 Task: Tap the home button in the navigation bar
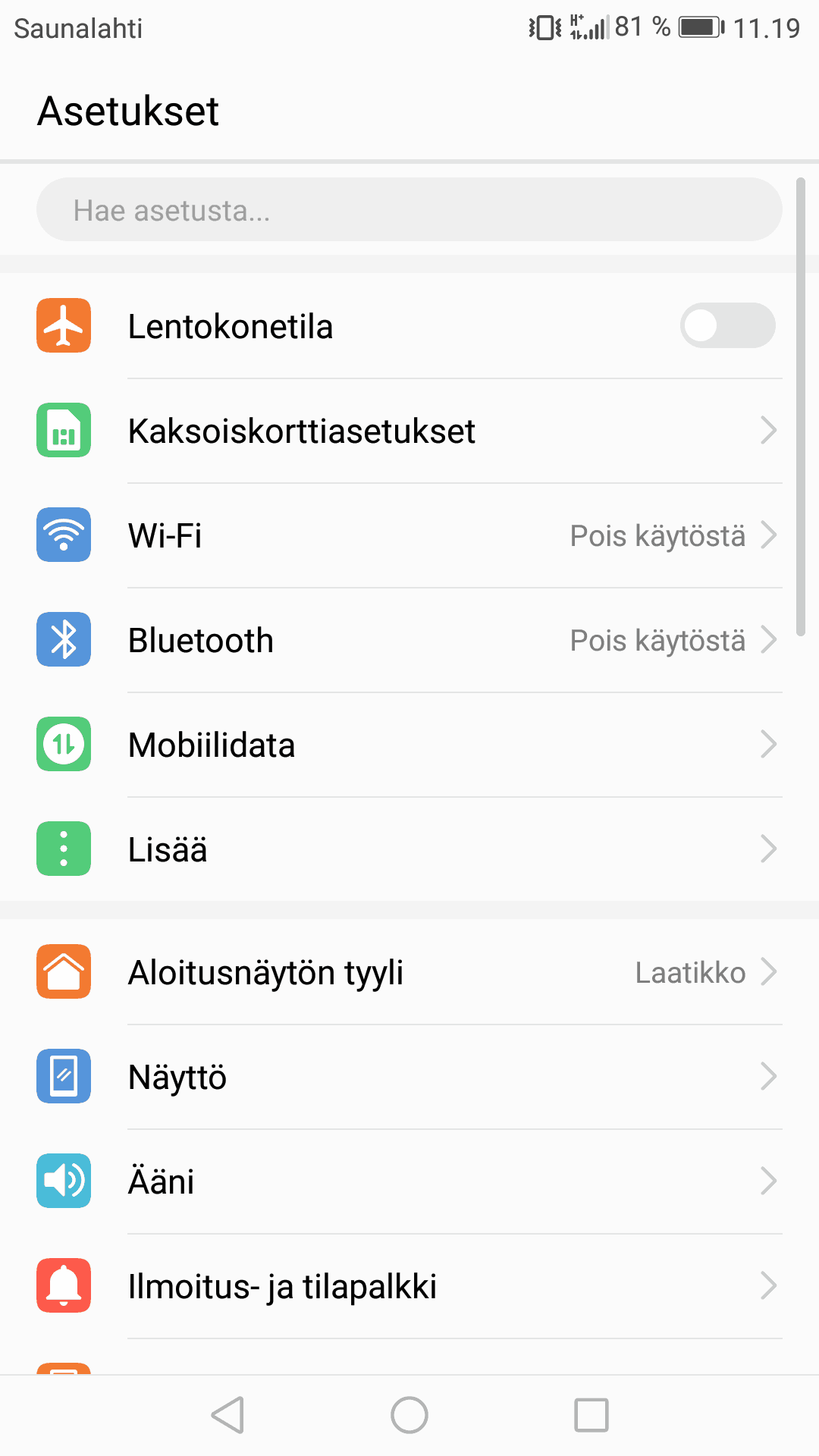click(x=409, y=1415)
